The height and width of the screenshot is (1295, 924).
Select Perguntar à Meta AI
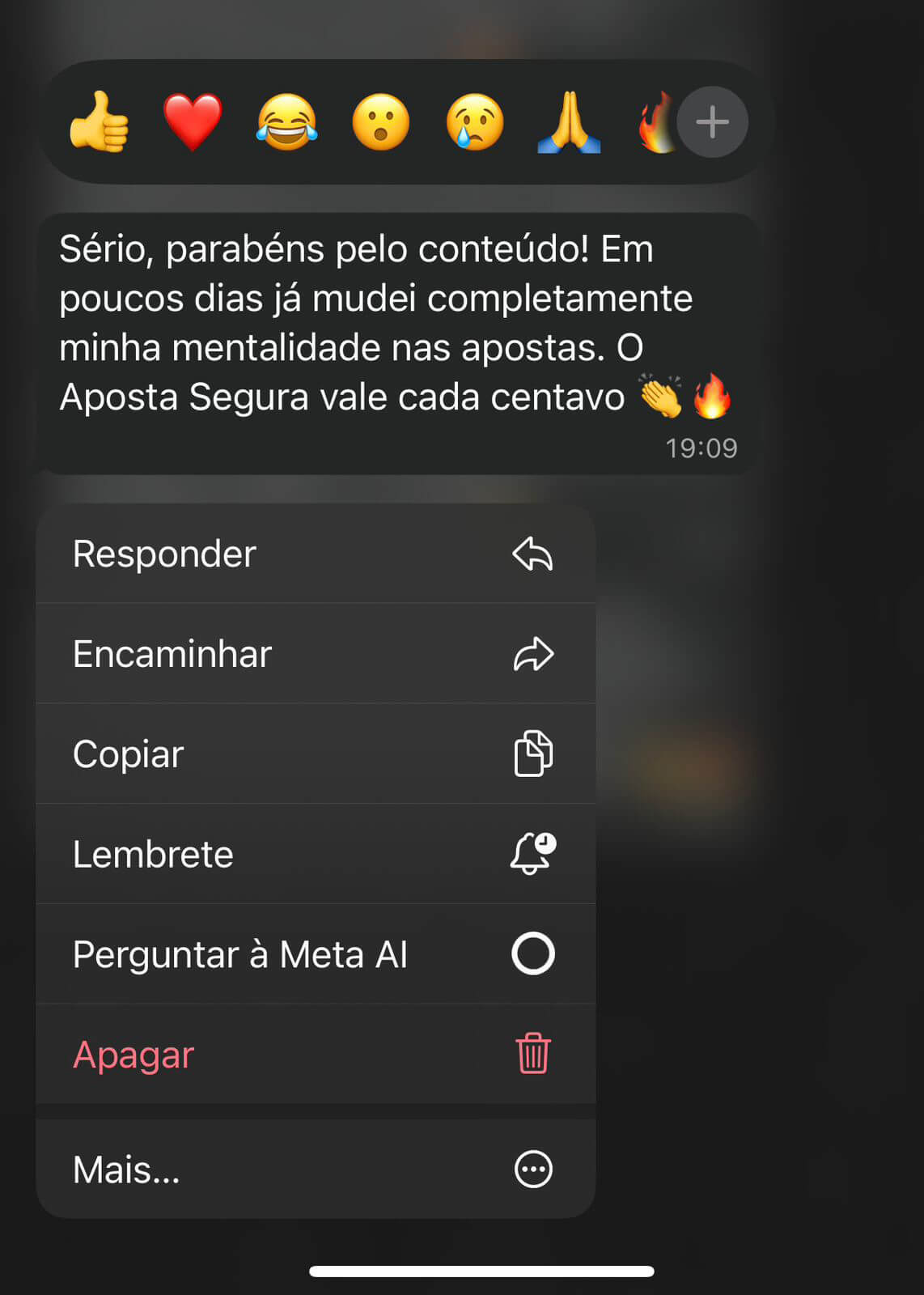316,954
